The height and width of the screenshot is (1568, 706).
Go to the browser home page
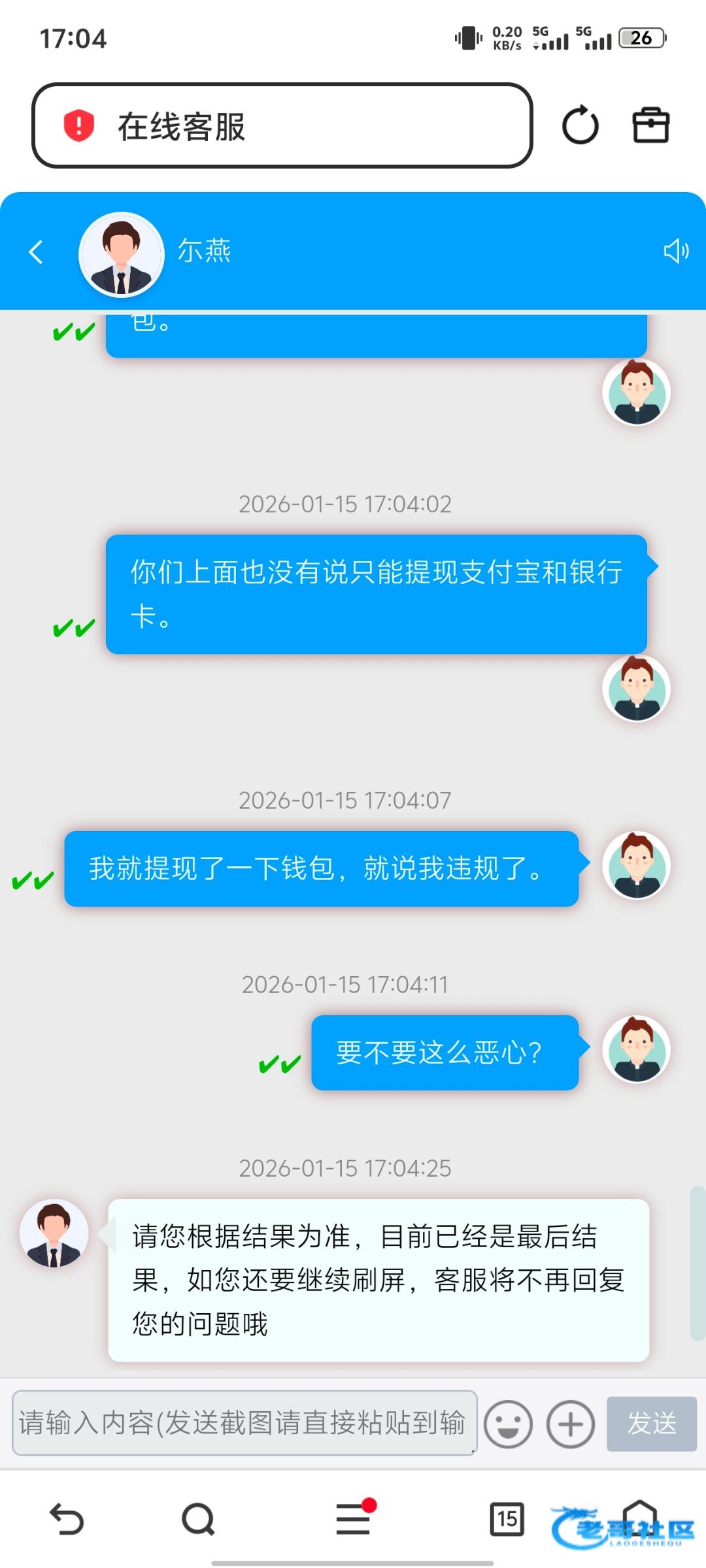[x=639, y=1519]
